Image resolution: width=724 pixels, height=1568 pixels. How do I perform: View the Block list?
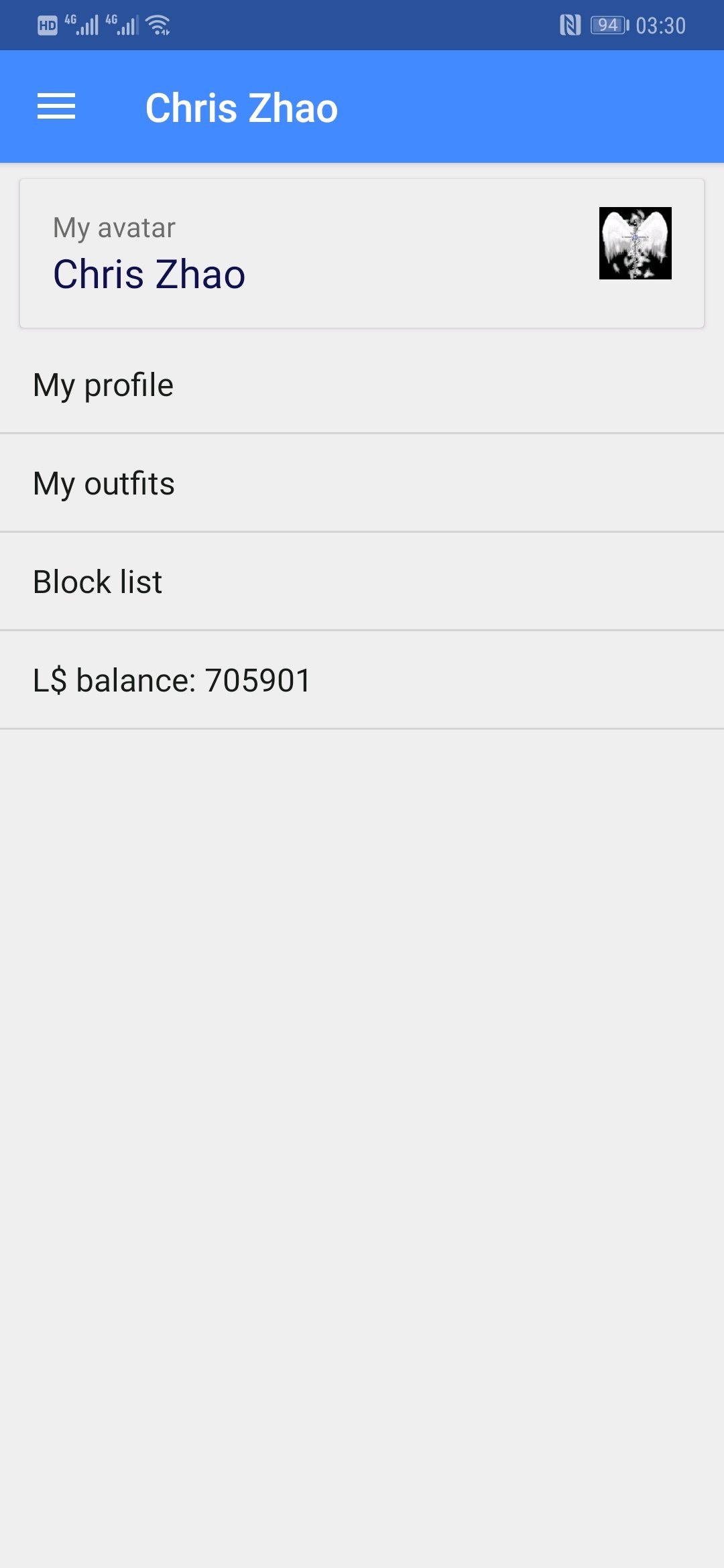362,582
